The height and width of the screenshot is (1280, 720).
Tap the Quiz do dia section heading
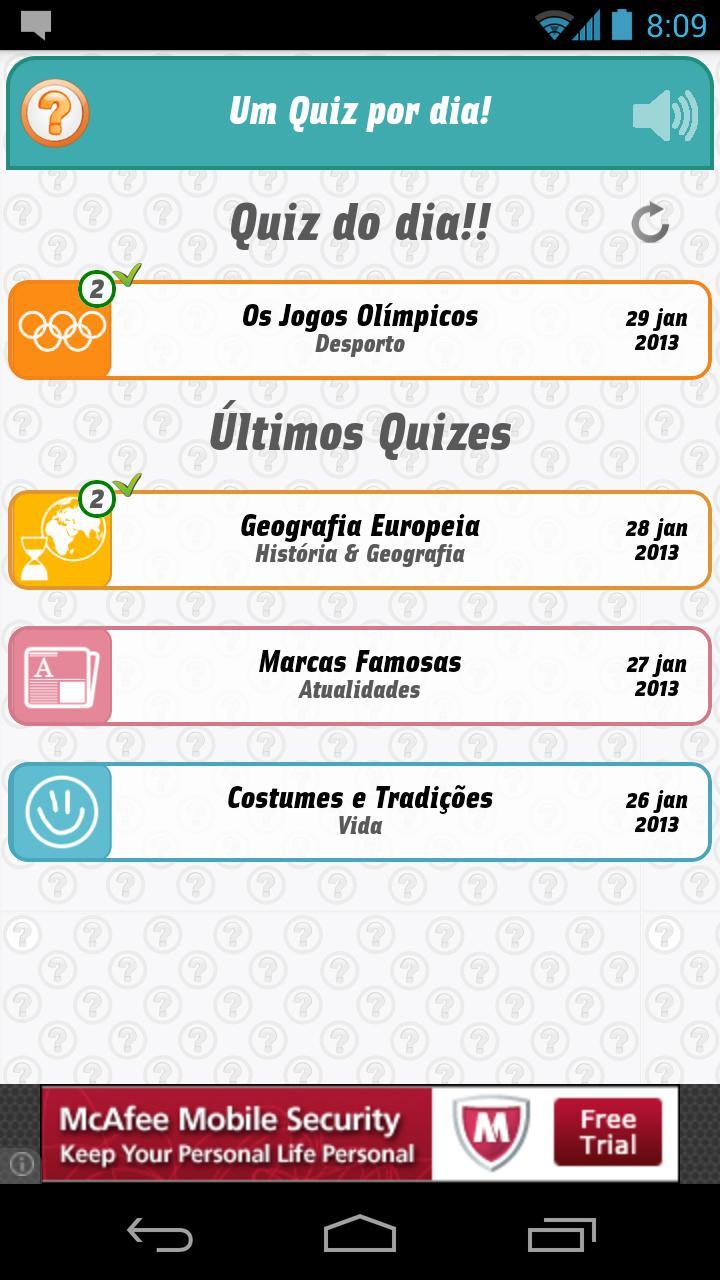point(358,221)
